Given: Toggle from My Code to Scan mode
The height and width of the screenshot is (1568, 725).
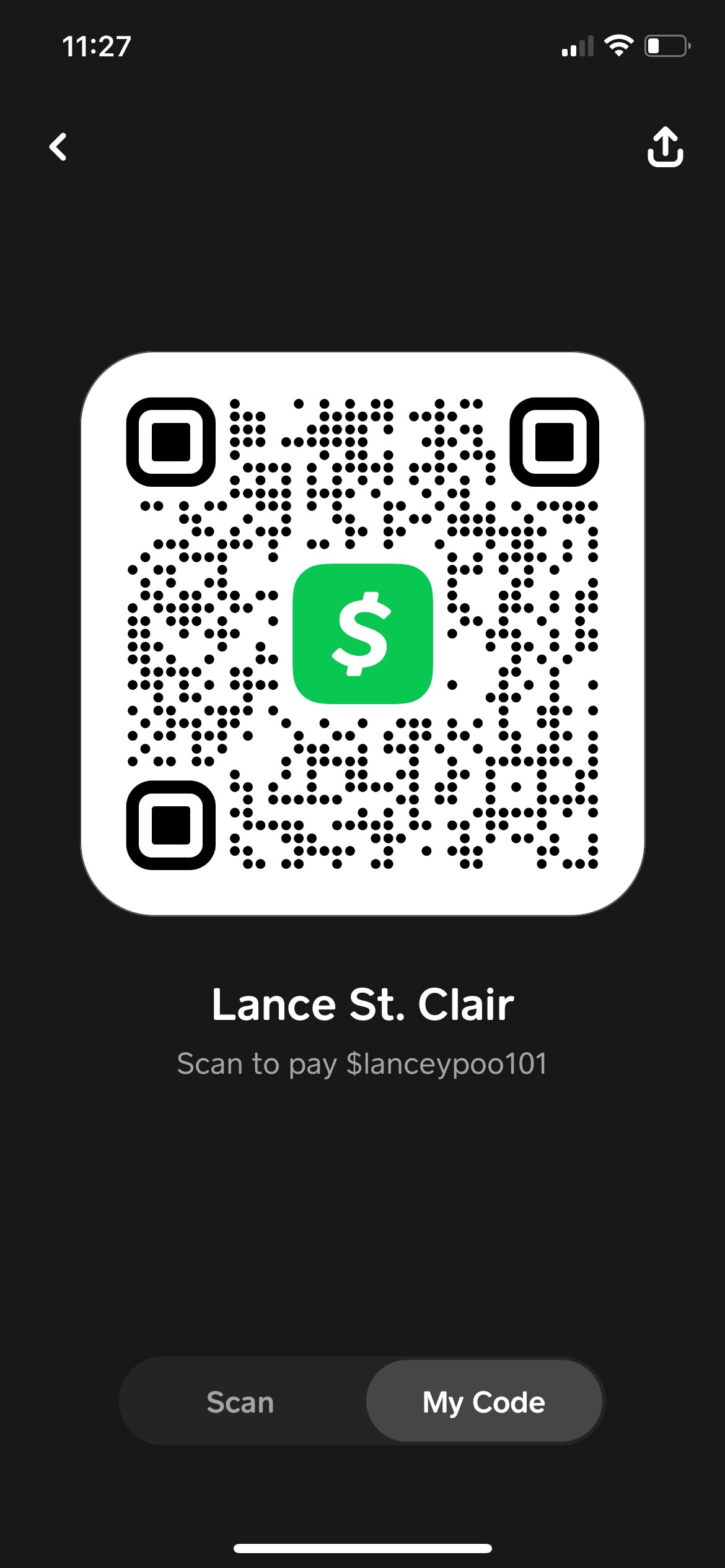Looking at the screenshot, I should (x=240, y=1401).
